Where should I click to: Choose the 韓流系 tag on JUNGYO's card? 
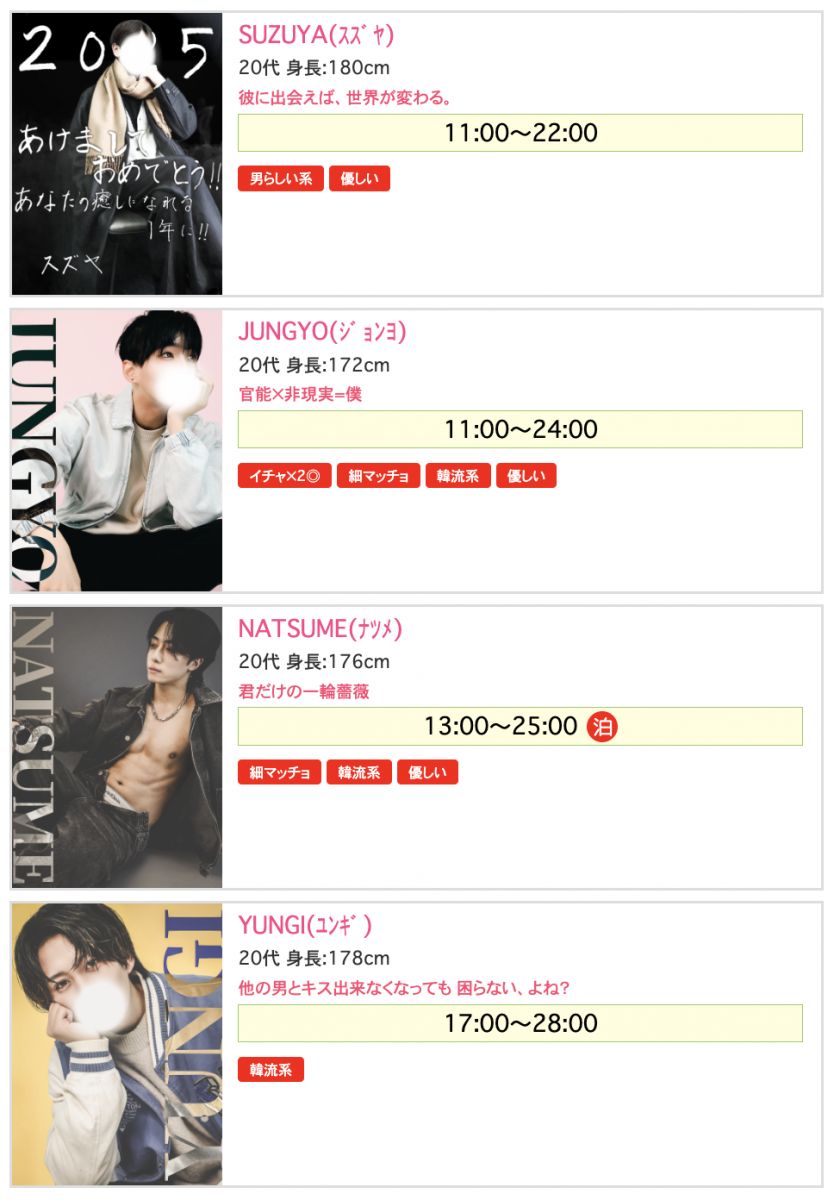click(x=458, y=476)
